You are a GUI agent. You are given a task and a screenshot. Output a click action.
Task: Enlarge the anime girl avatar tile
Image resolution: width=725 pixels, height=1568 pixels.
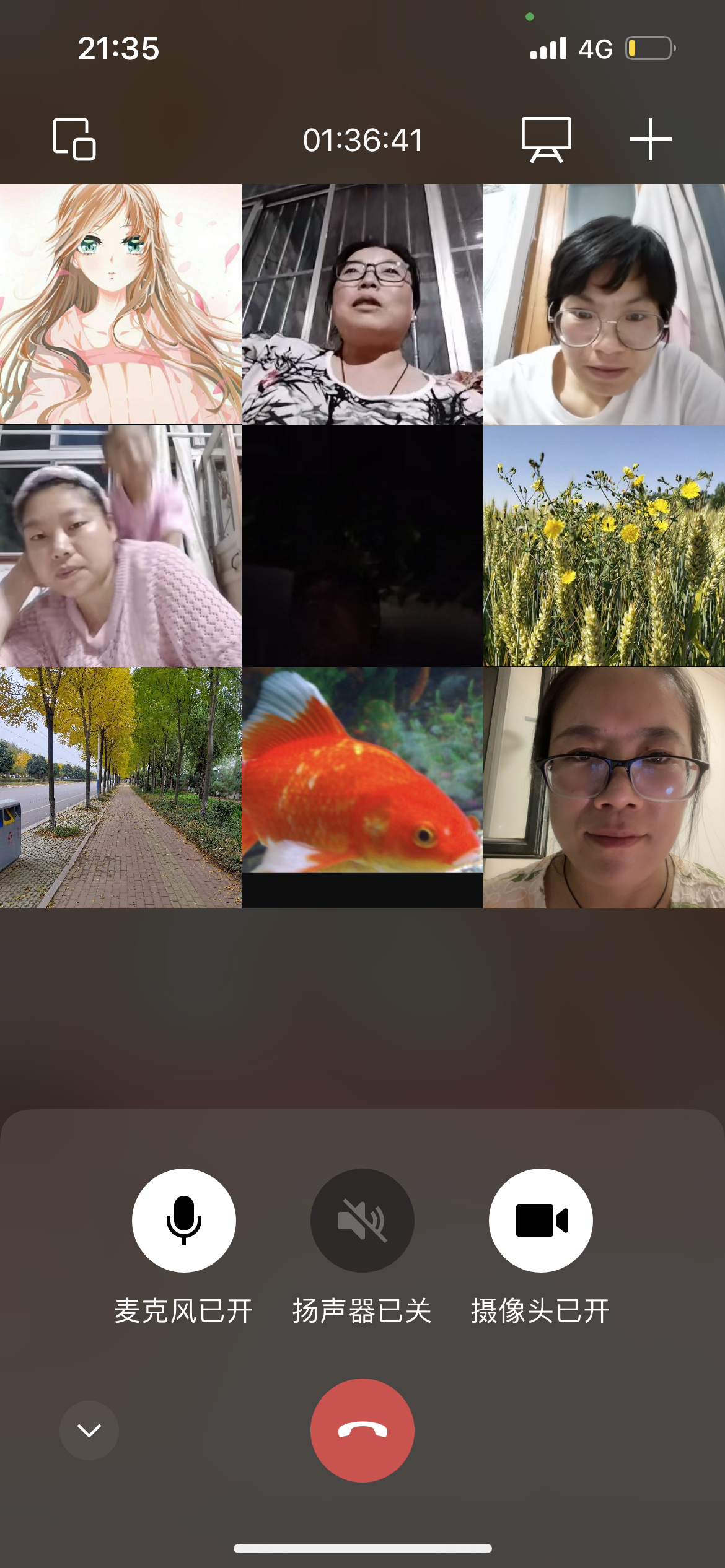click(120, 303)
